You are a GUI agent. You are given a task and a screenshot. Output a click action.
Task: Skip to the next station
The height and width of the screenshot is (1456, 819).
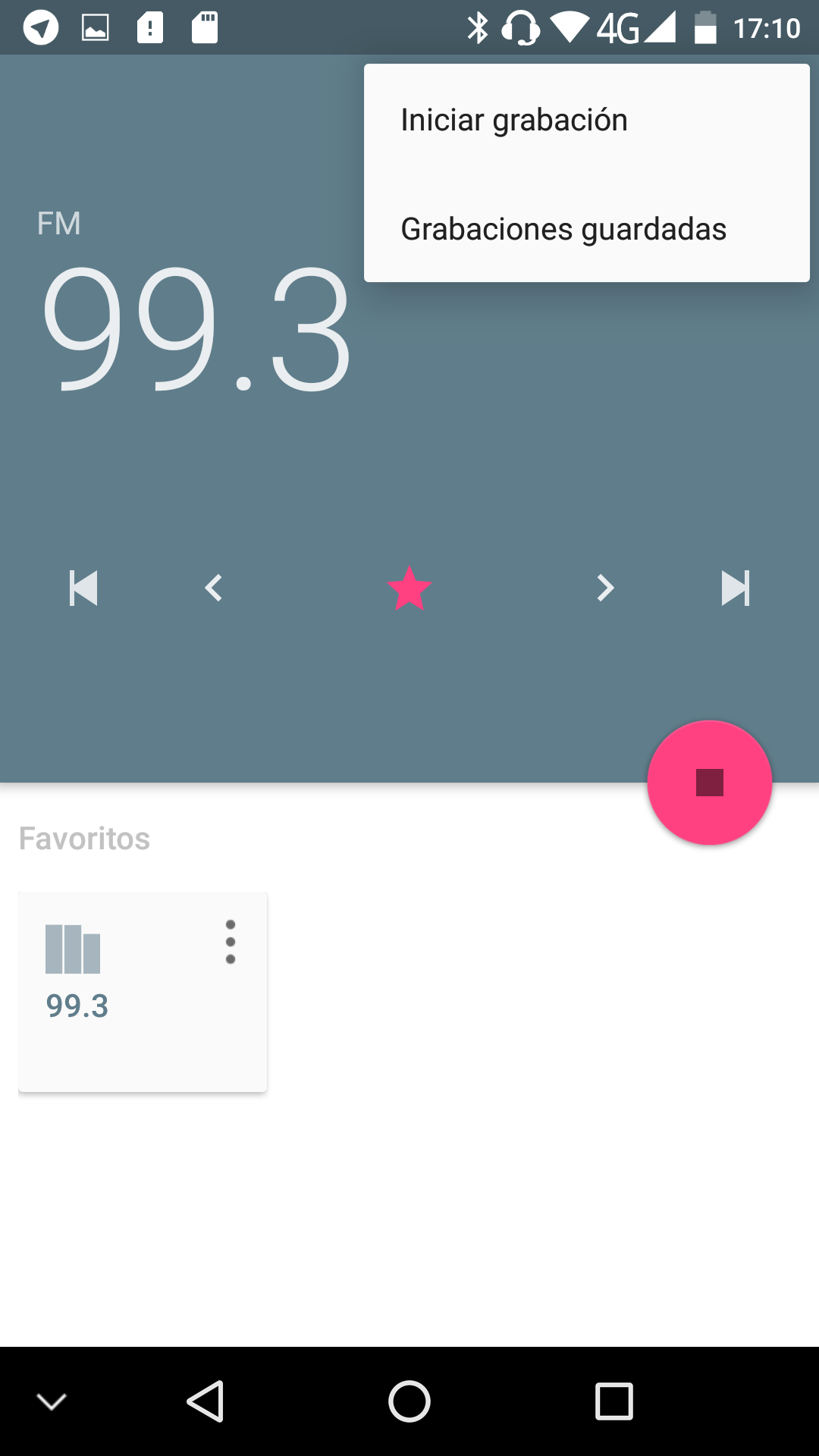735,588
